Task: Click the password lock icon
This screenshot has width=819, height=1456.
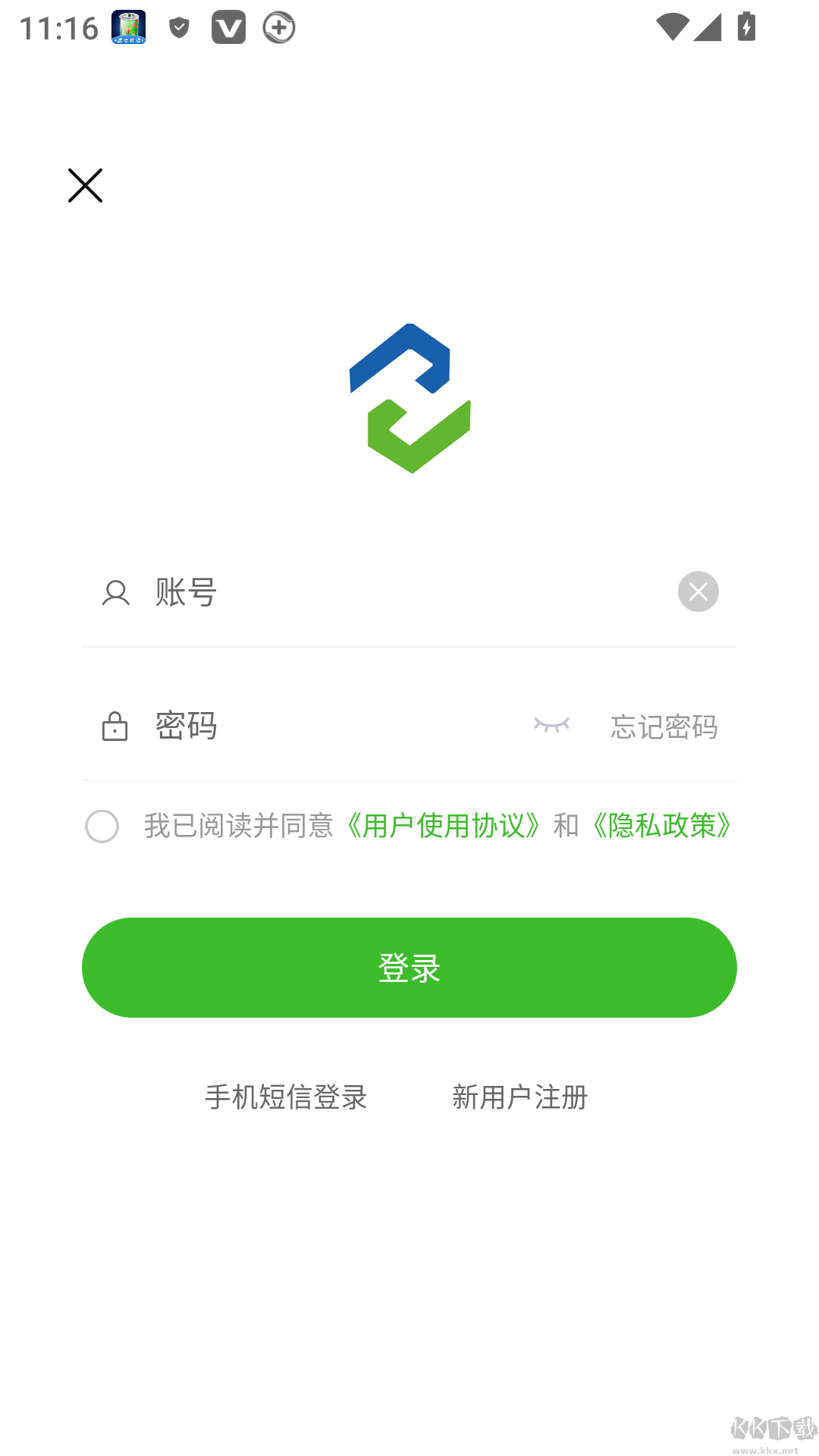Action: 115,726
